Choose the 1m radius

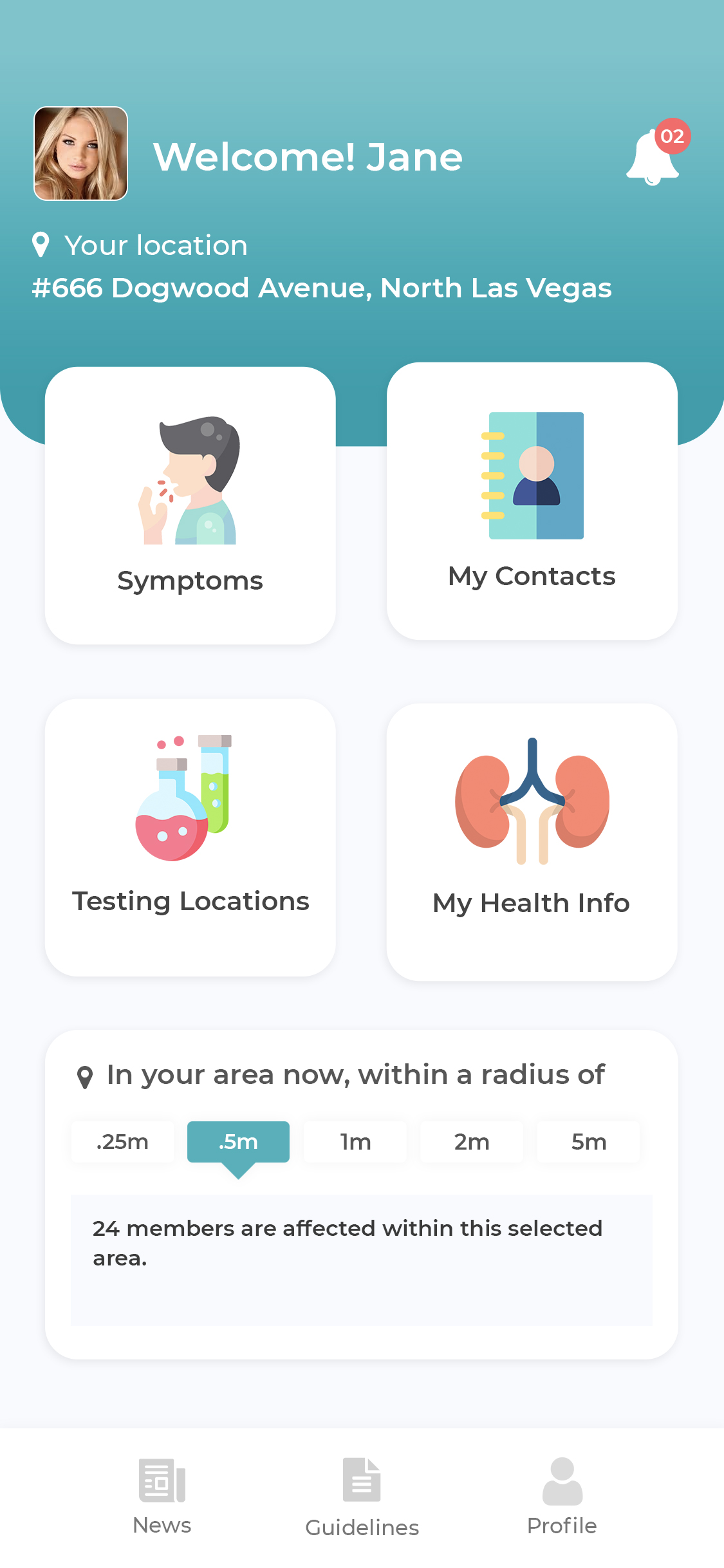(355, 1142)
